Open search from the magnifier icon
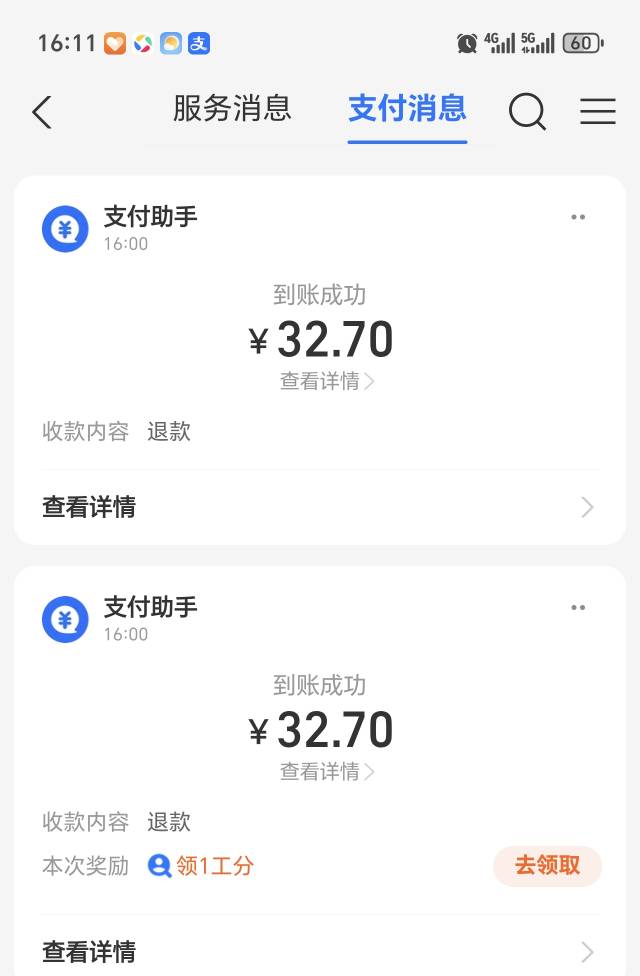The width and height of the screenshot is (640, 976). [527, 111]
